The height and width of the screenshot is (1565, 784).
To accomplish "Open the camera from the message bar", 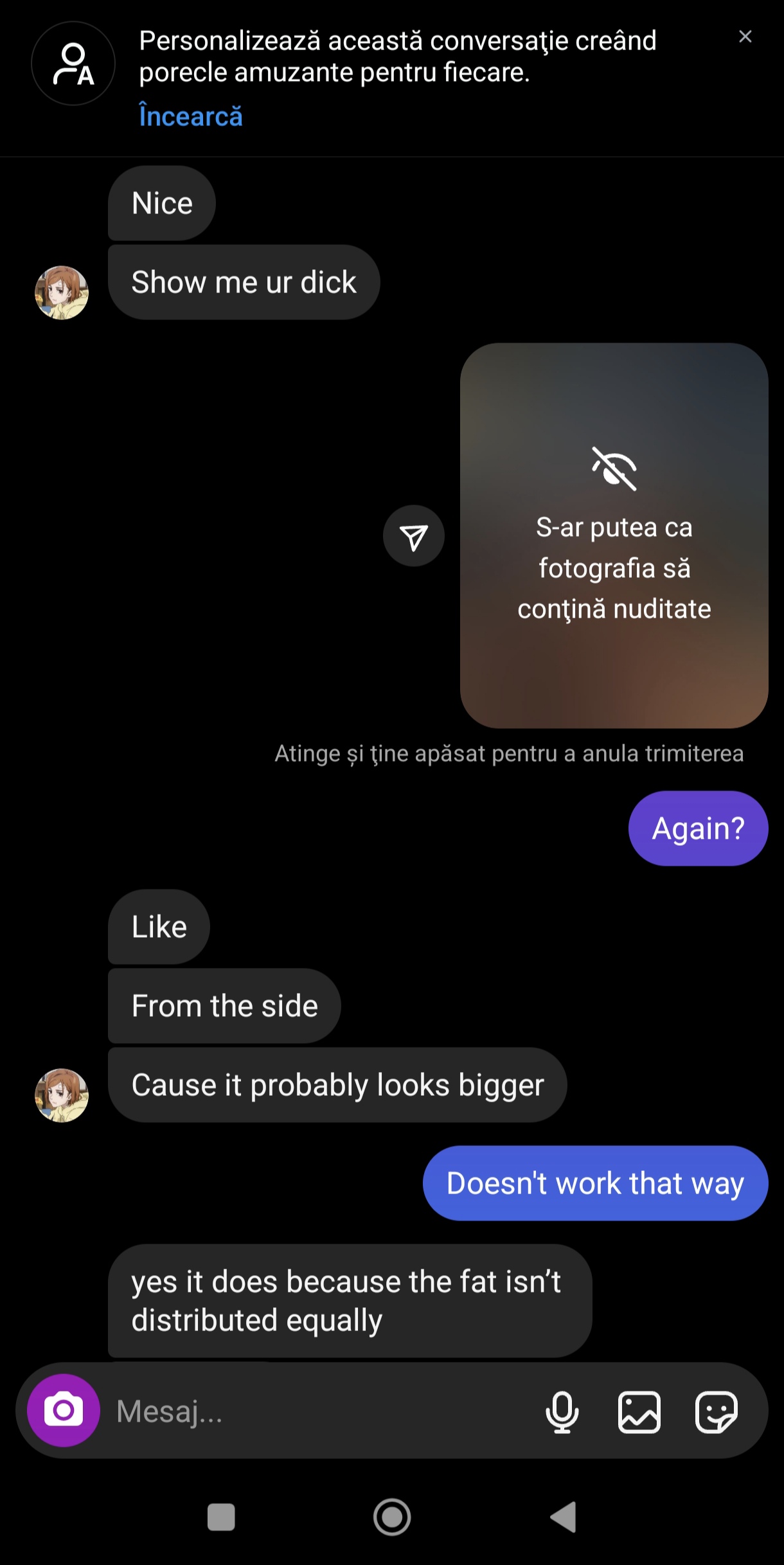I will click(x=64, y=1410).
